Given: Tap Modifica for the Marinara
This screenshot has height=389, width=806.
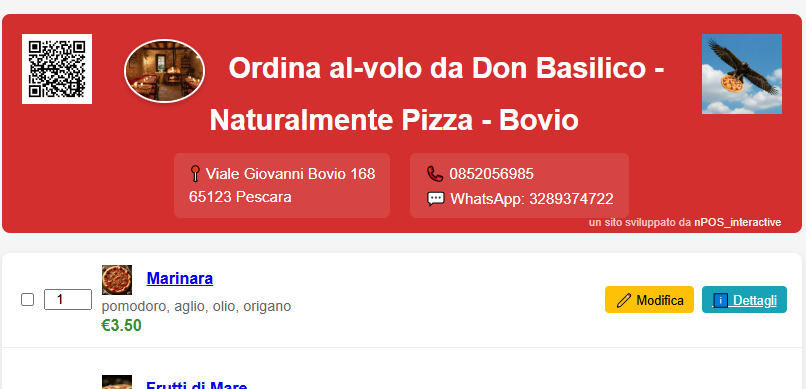Looking at the screenshot, I should point(649,300).
